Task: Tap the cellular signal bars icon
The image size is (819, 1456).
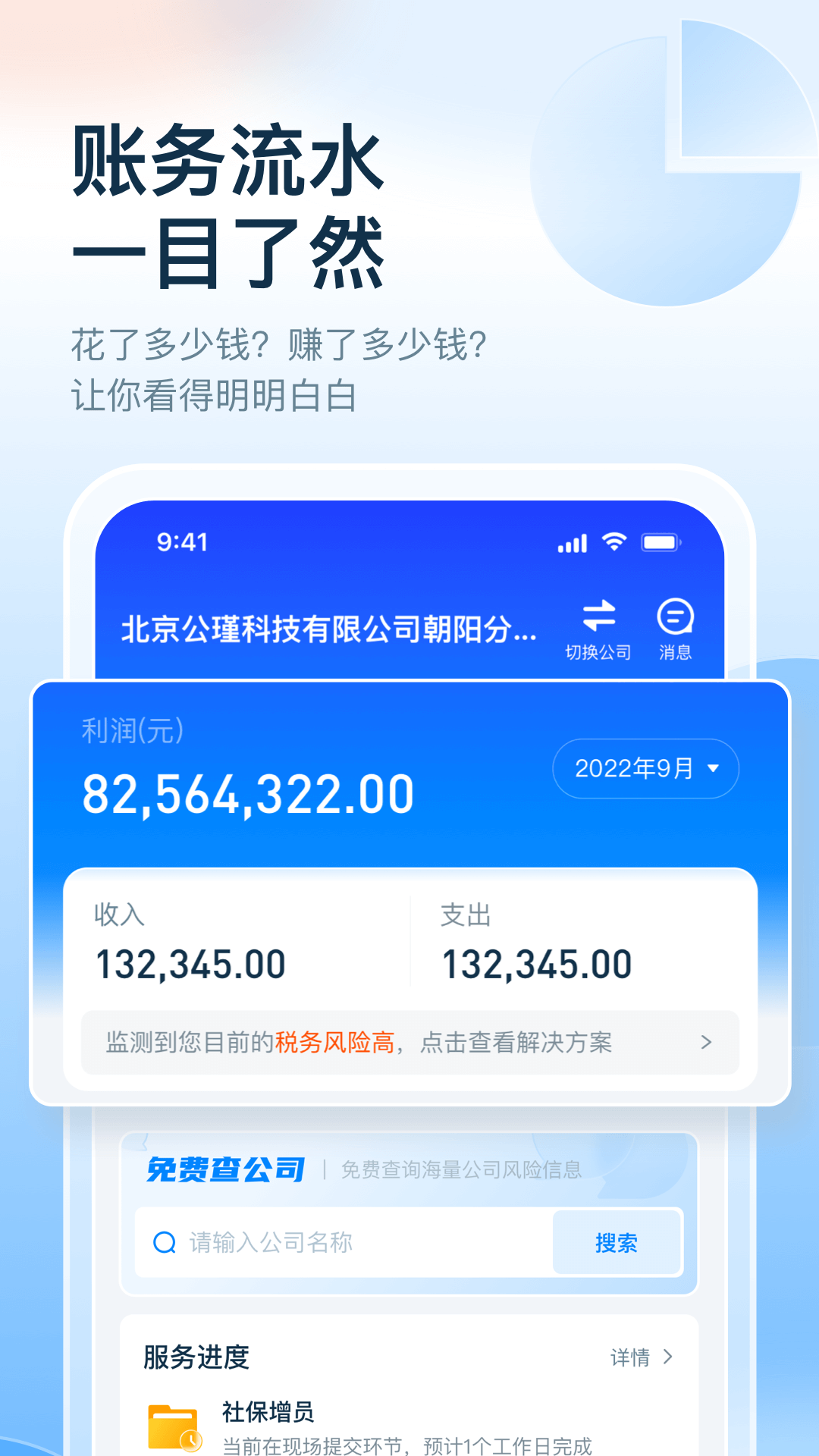Action: pyautogui.click(x=573, y=541)
